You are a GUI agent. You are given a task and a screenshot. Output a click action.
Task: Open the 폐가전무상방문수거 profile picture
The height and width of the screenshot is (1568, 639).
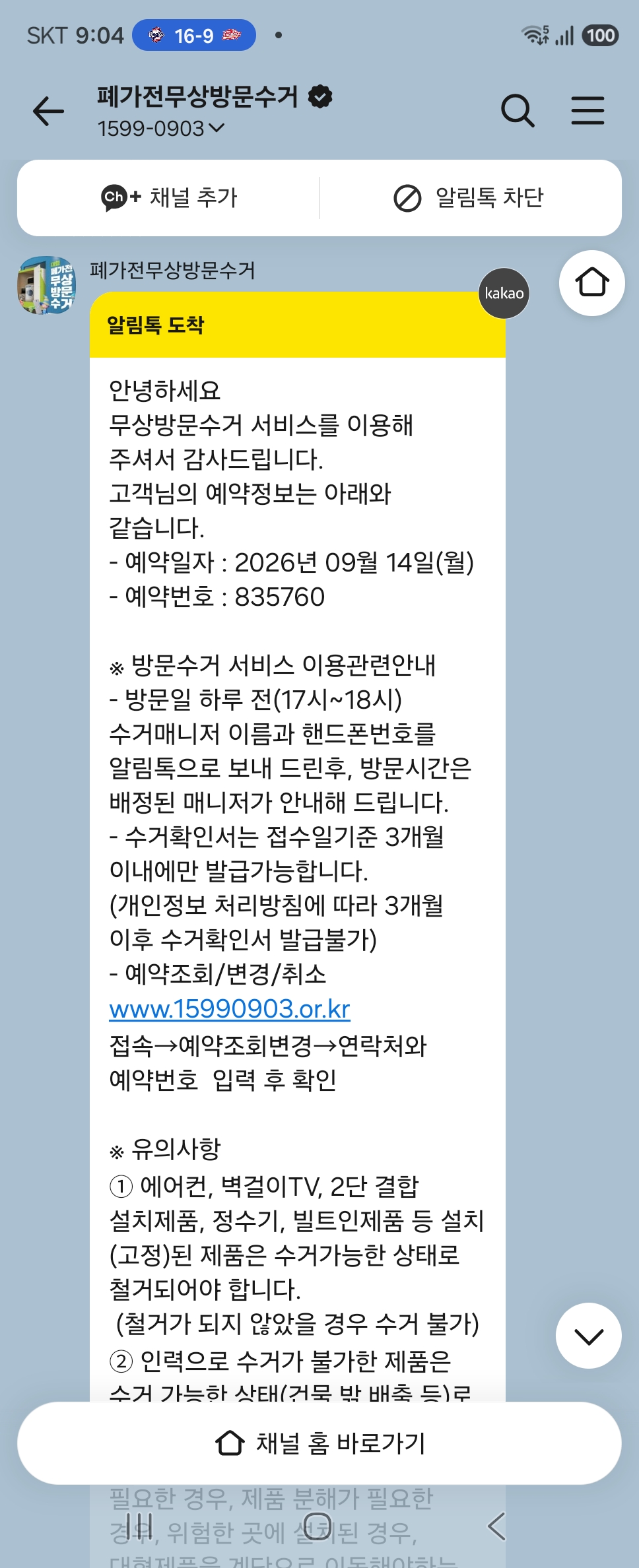46,285
